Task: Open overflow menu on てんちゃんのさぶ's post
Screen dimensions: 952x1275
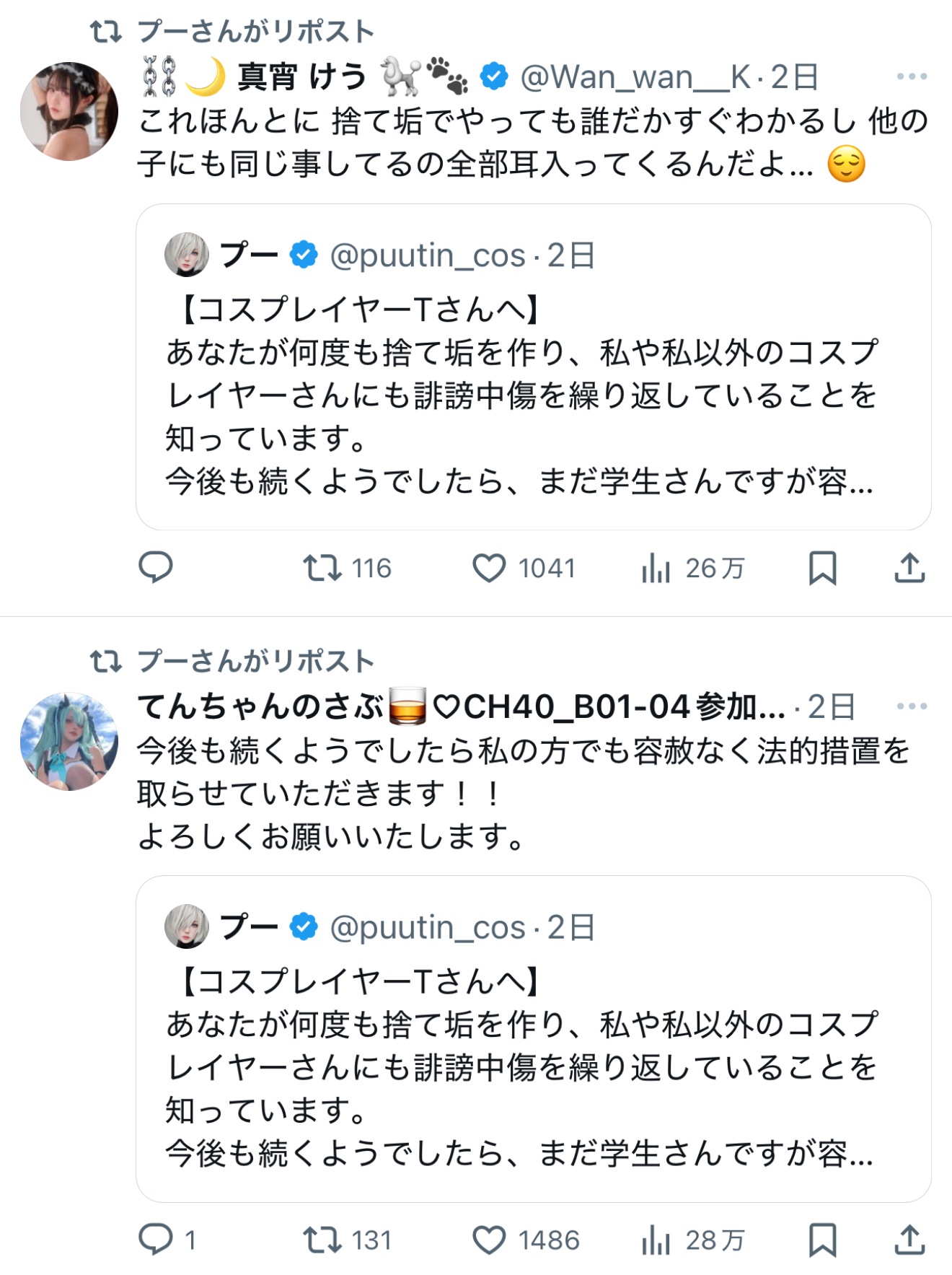Action: pyautogui.click(x=912, y=706)
